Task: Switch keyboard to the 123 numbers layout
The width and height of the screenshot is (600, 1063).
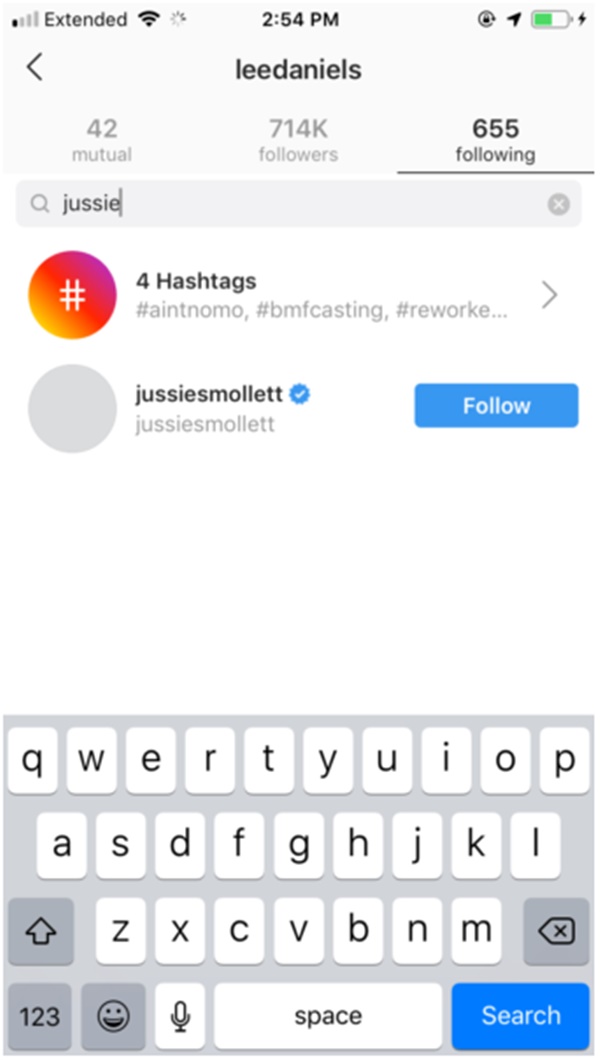Action: pyautogui.click(x=39, y=1016)
